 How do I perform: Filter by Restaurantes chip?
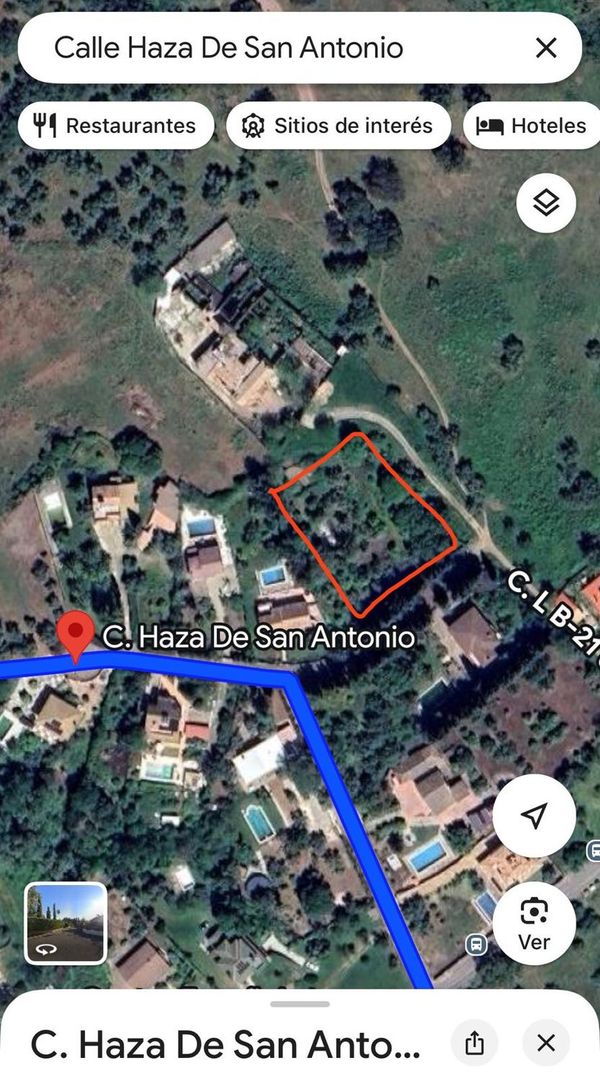click(115, 125)
